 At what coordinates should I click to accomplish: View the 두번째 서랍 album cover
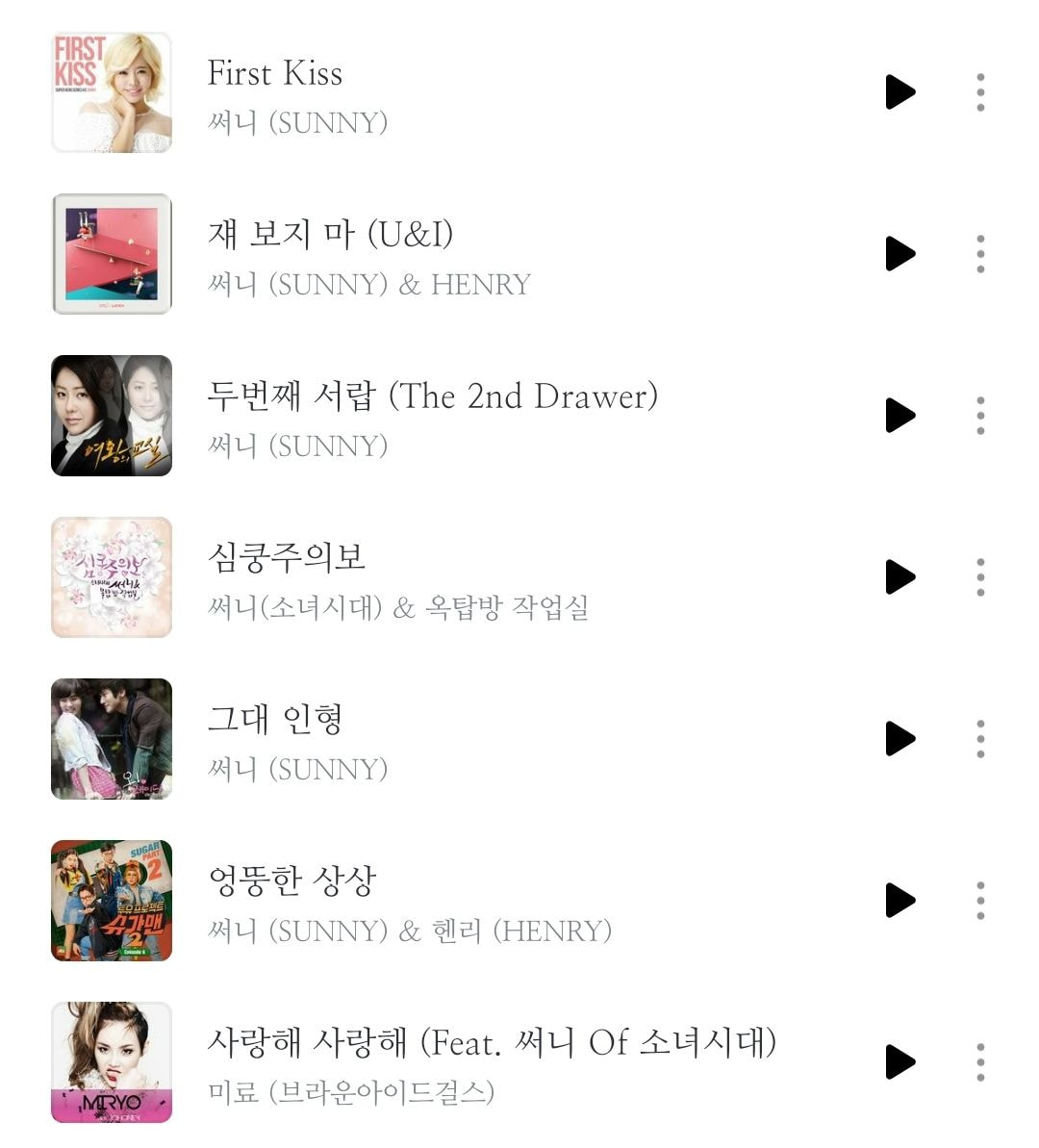[112, 416]
